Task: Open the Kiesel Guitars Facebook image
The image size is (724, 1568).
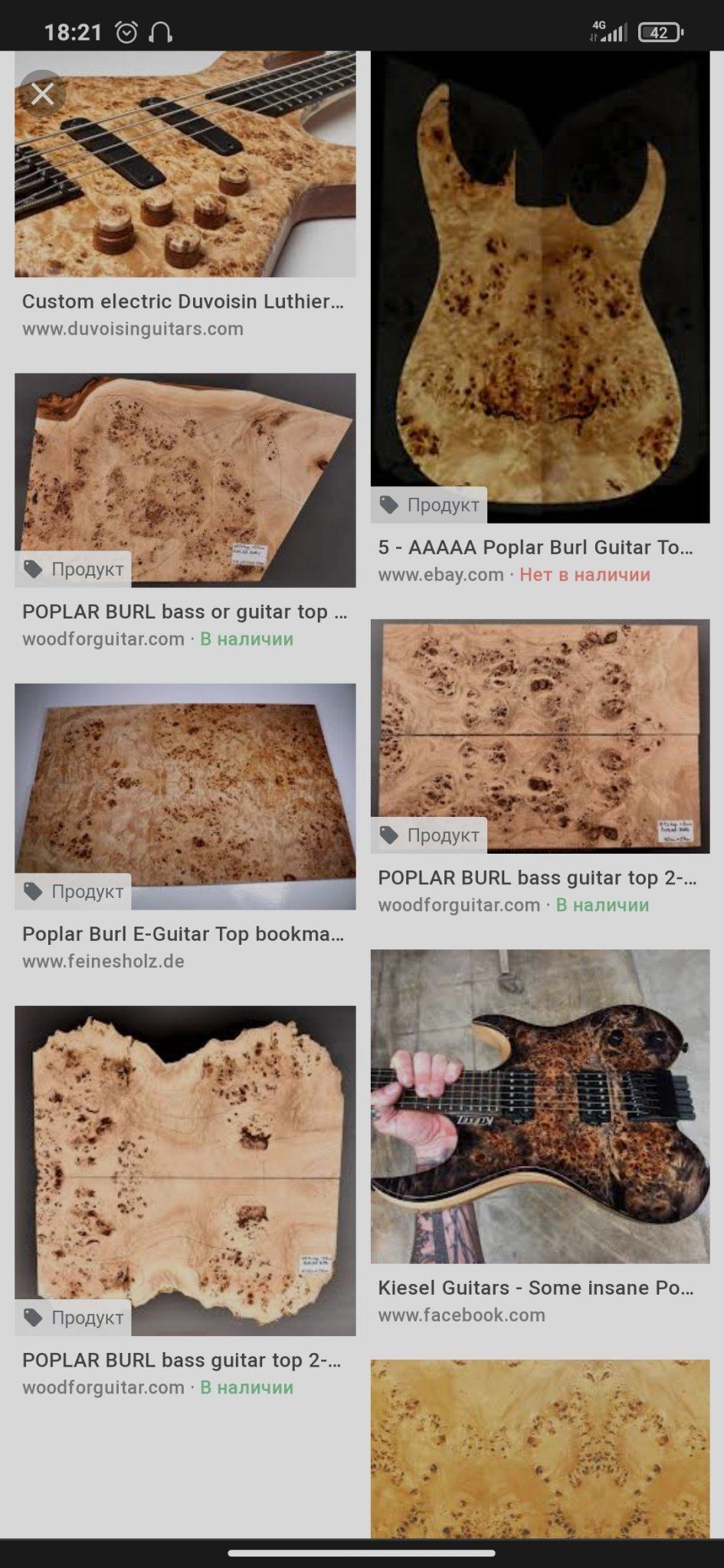Action: tap(539, 1106)
